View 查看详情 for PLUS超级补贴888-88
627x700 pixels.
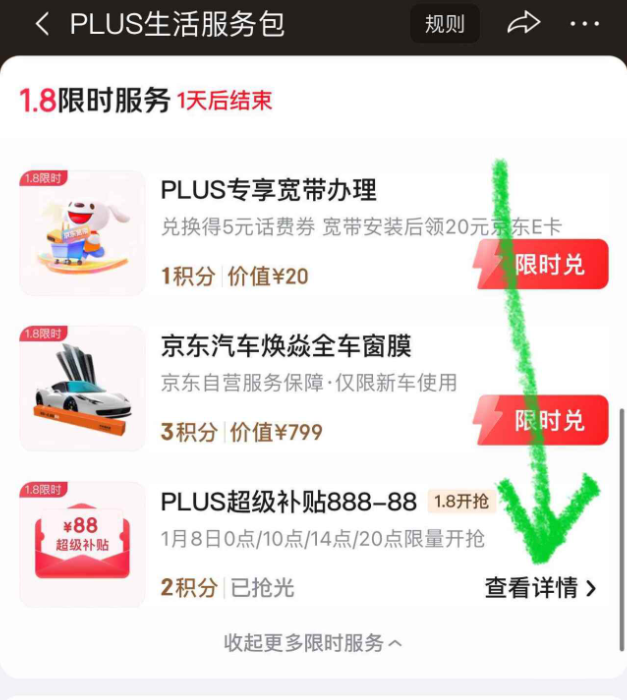(541, 588)
